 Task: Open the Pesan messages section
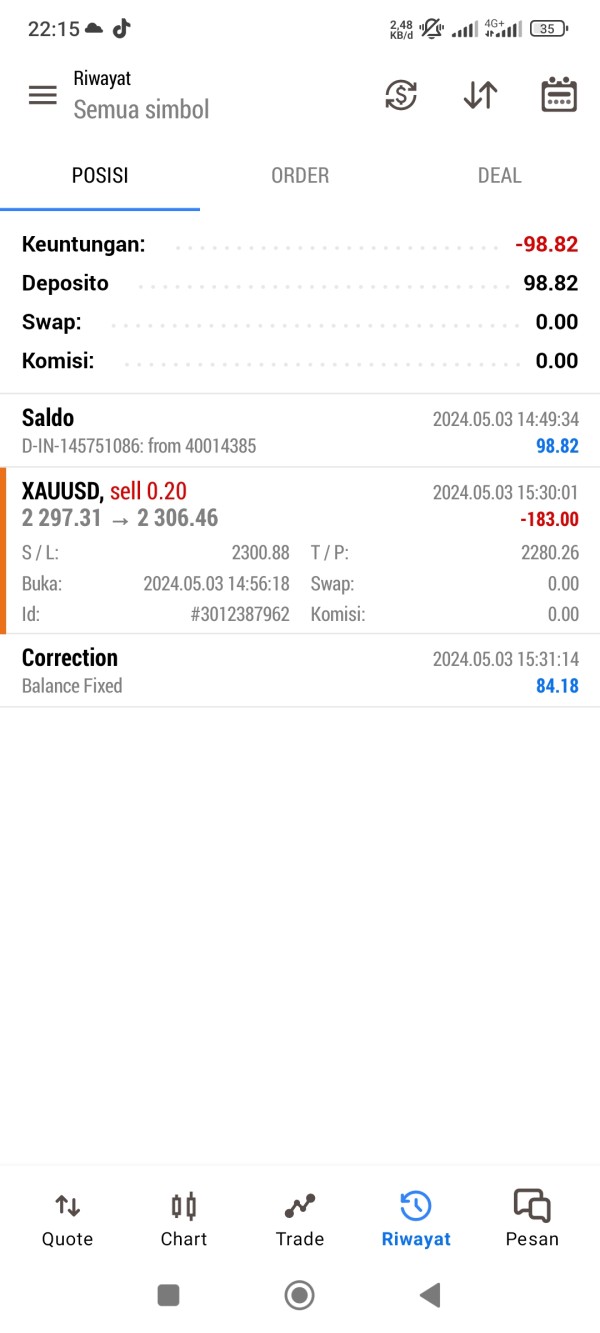[x=532, y=1220]
